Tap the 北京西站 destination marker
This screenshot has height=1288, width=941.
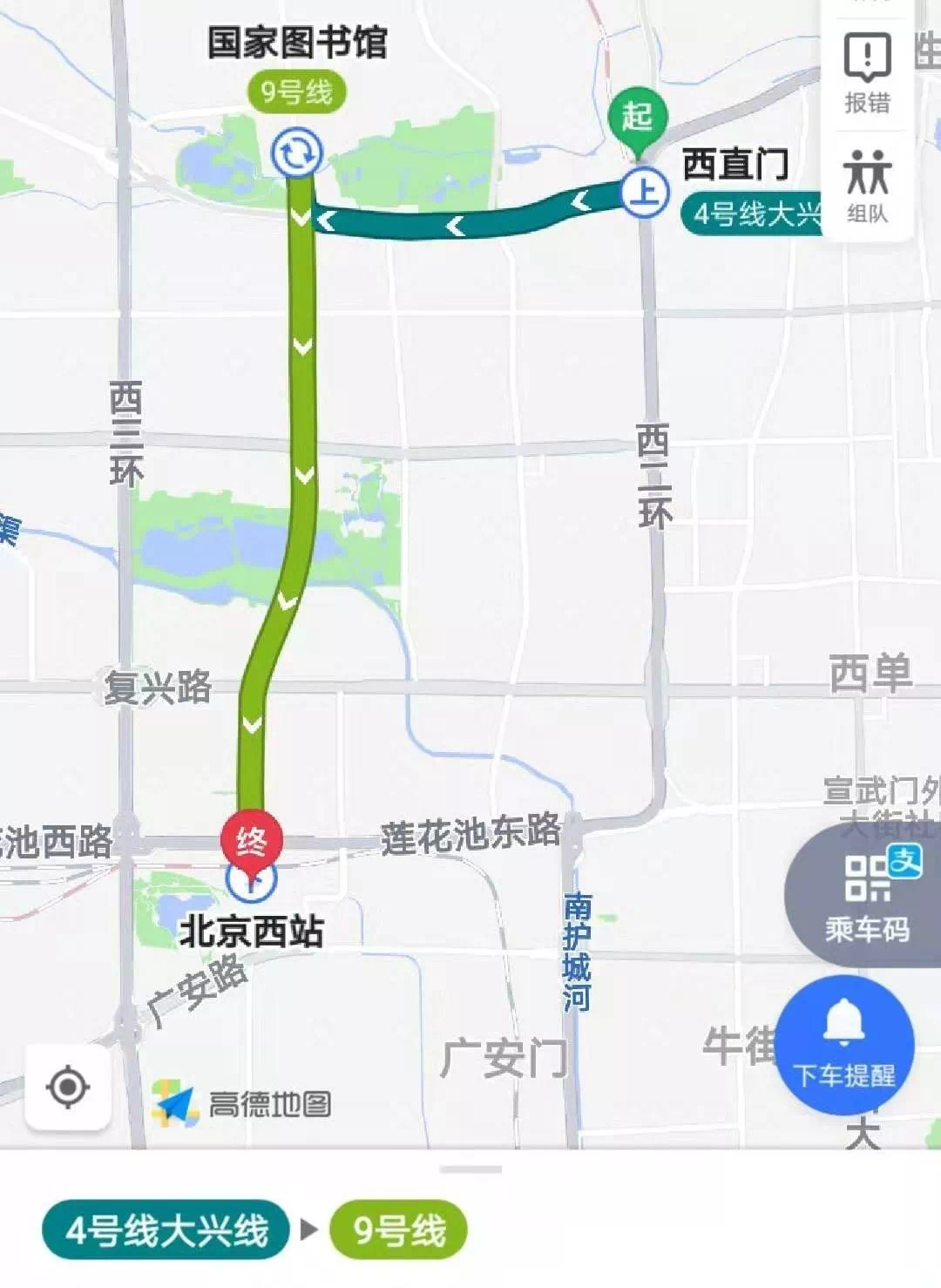point(251,877)
